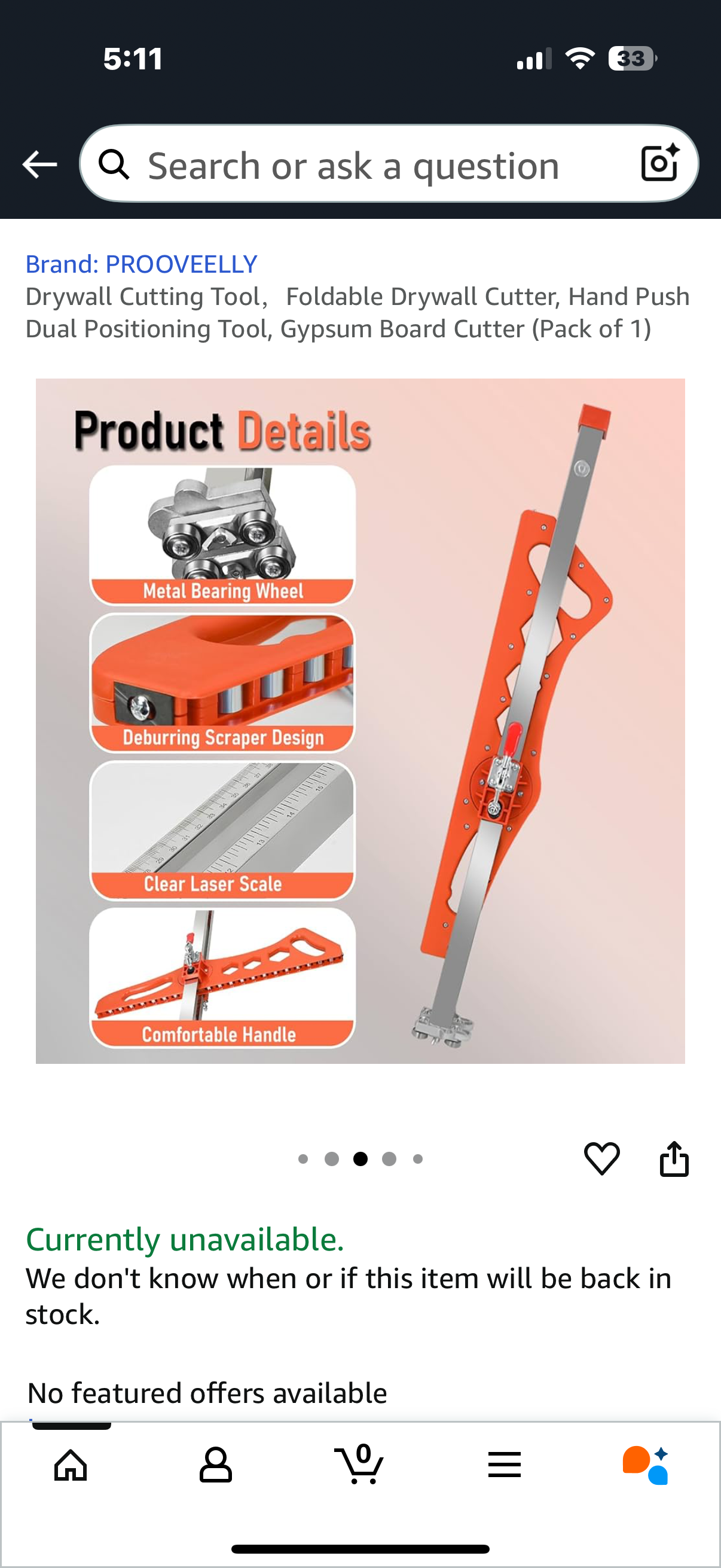This screenshot has height=1568, width=721.
Task: Add this item to wish list heart
Action: point(601,1158)
